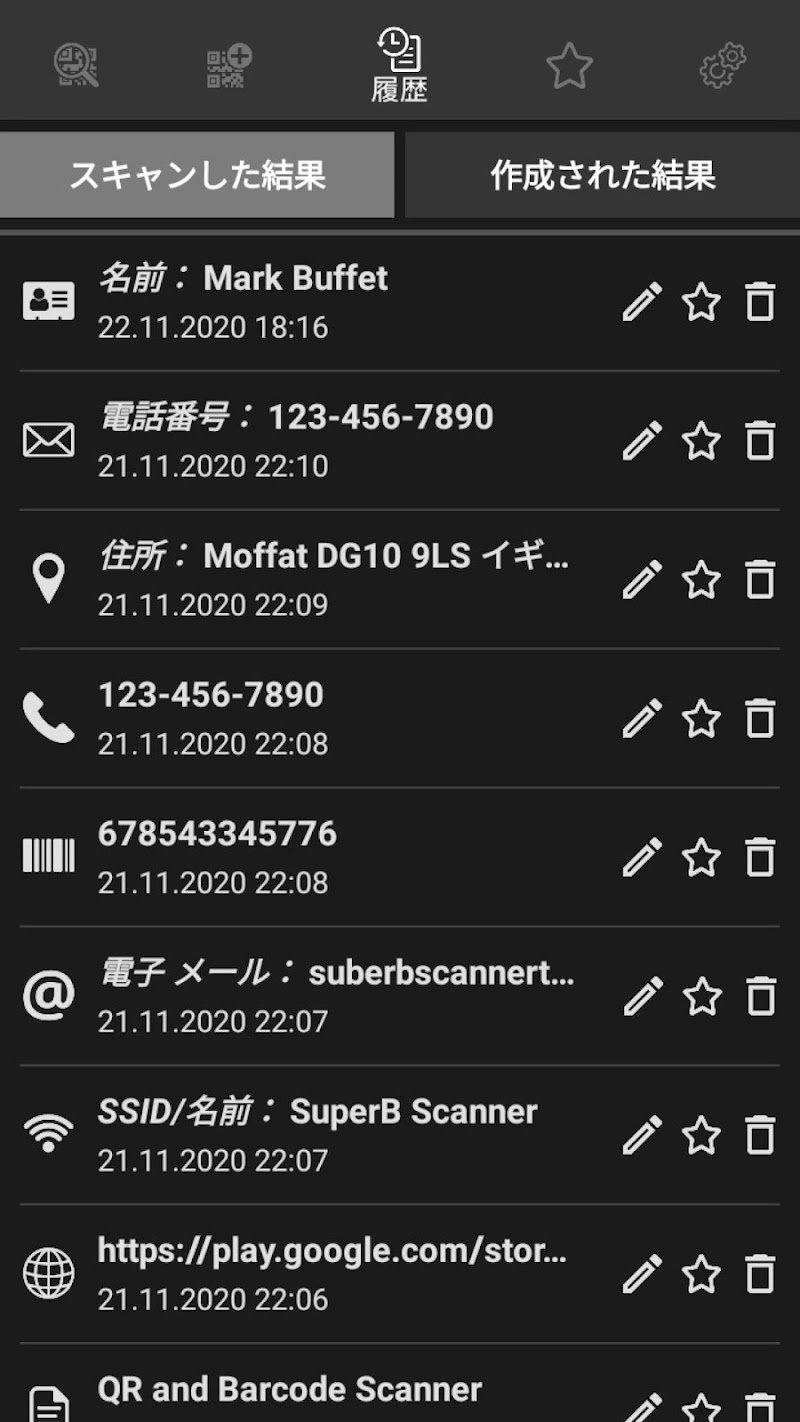The height and width of the screenshot is (1422, 800).
Task: Select the スキャンした結果 tab
Action: click(197, 176)
